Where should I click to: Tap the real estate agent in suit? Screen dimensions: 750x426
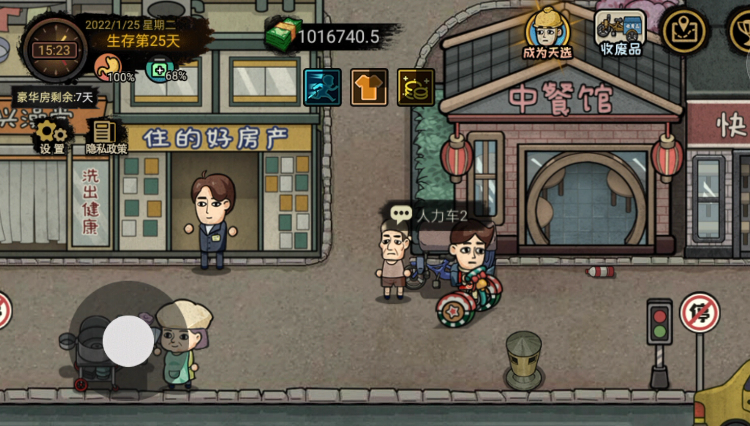pos(211,221)
